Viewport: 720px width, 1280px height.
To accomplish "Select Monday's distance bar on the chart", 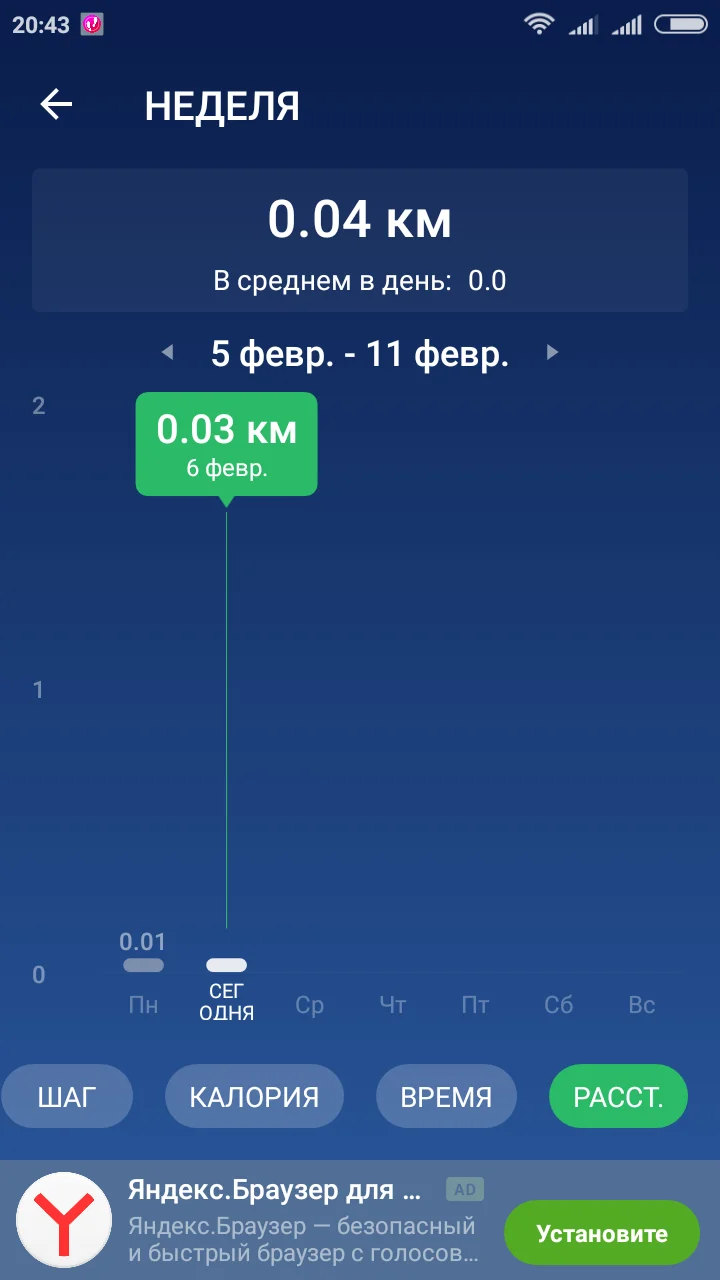I will [x=143, y=964].
